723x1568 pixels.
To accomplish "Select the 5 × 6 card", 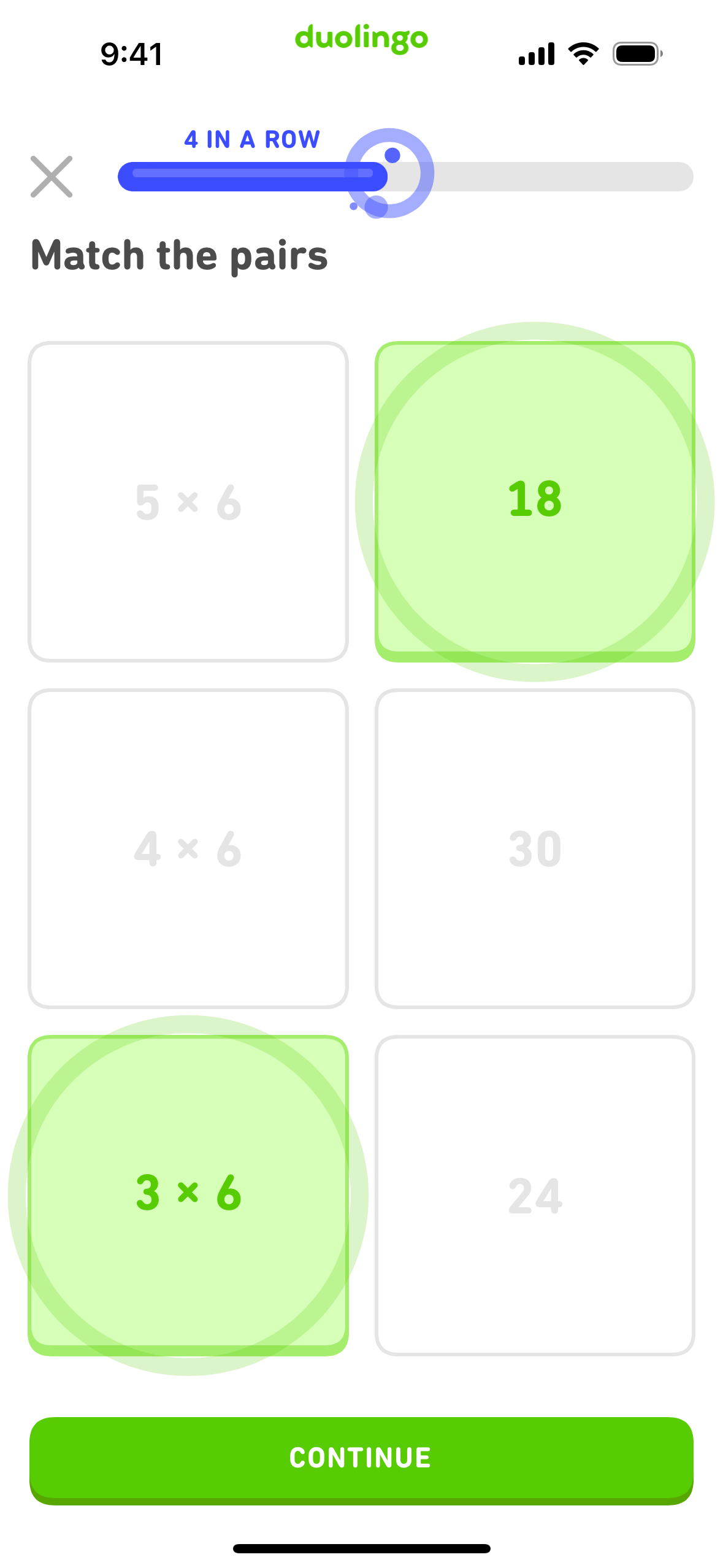I will pyautogui.click(x=188, y=502).
